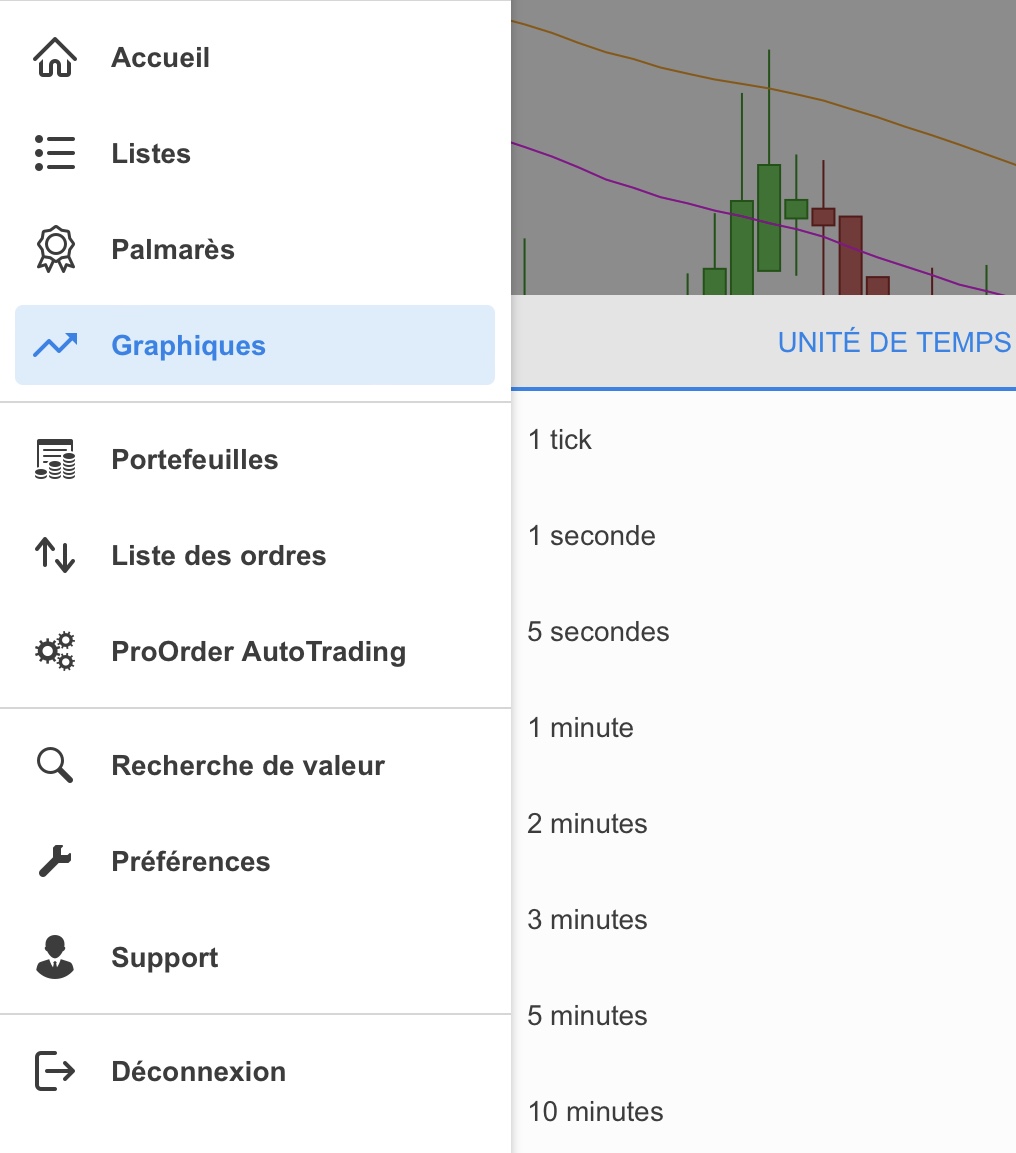The image size is (1016, 1153).
Task: Open Palmarès from the menu
Action: pyautogui.click(x=173, y=250)
